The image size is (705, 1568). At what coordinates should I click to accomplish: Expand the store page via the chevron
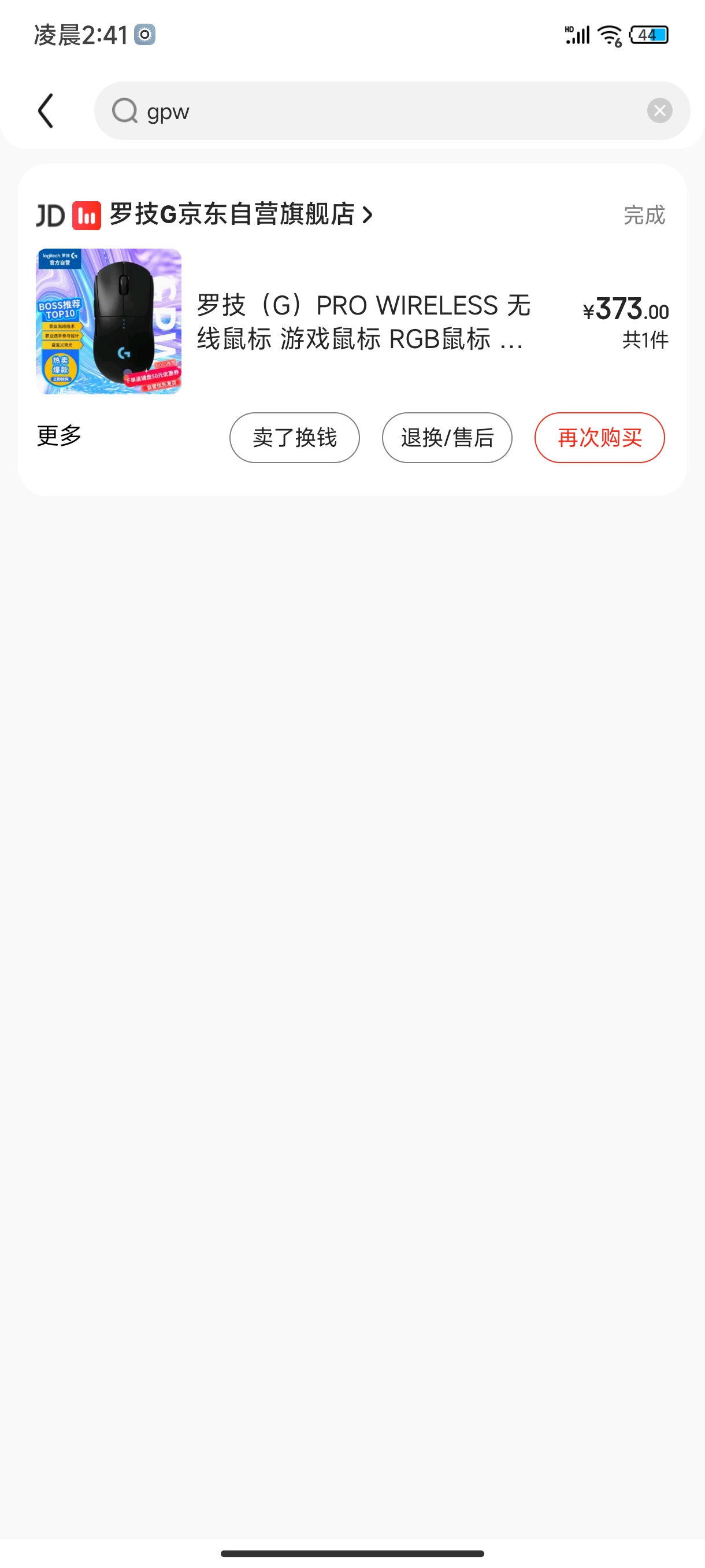click(368, 216)
